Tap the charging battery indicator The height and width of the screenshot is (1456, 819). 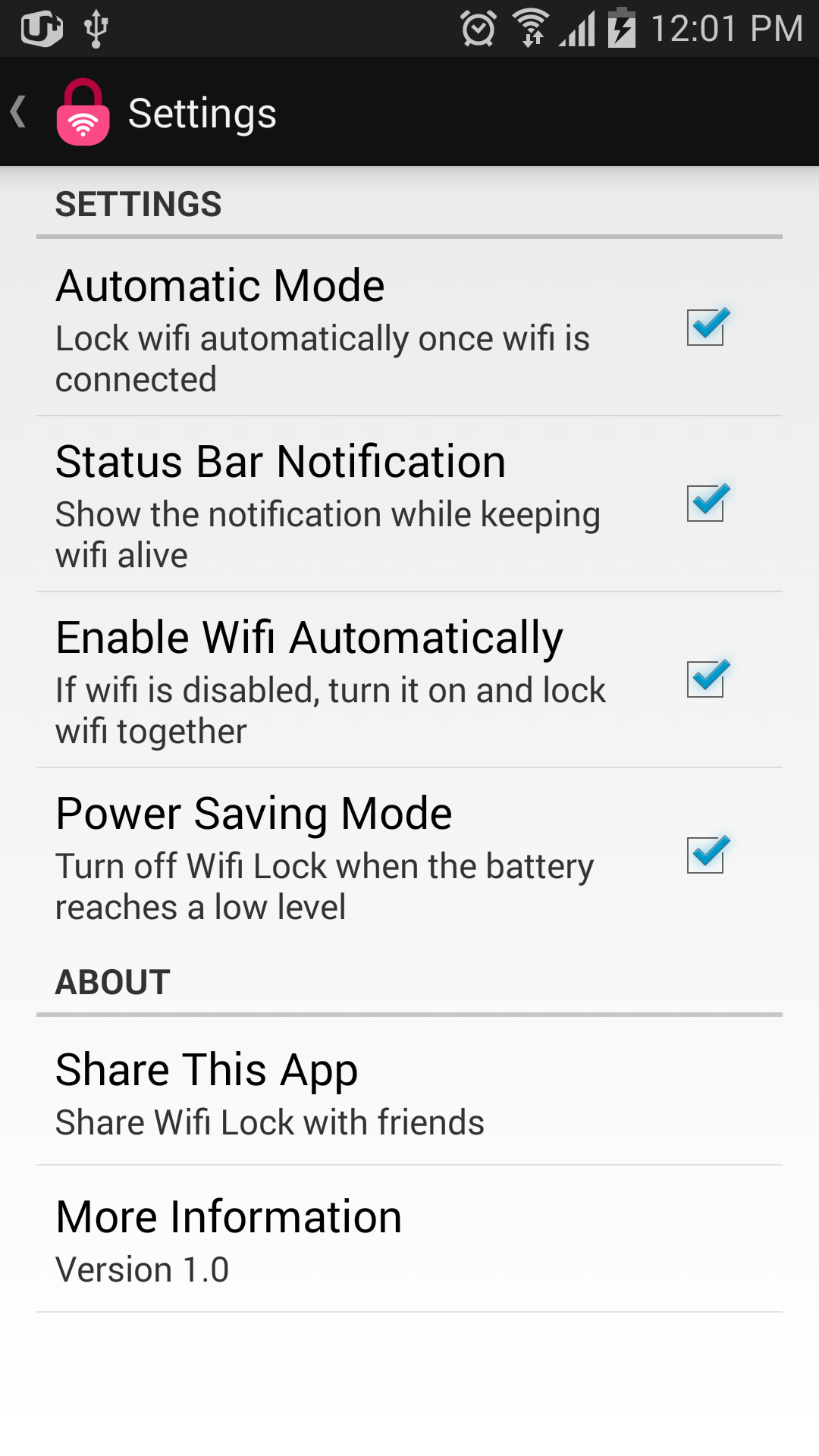[623, 28]
